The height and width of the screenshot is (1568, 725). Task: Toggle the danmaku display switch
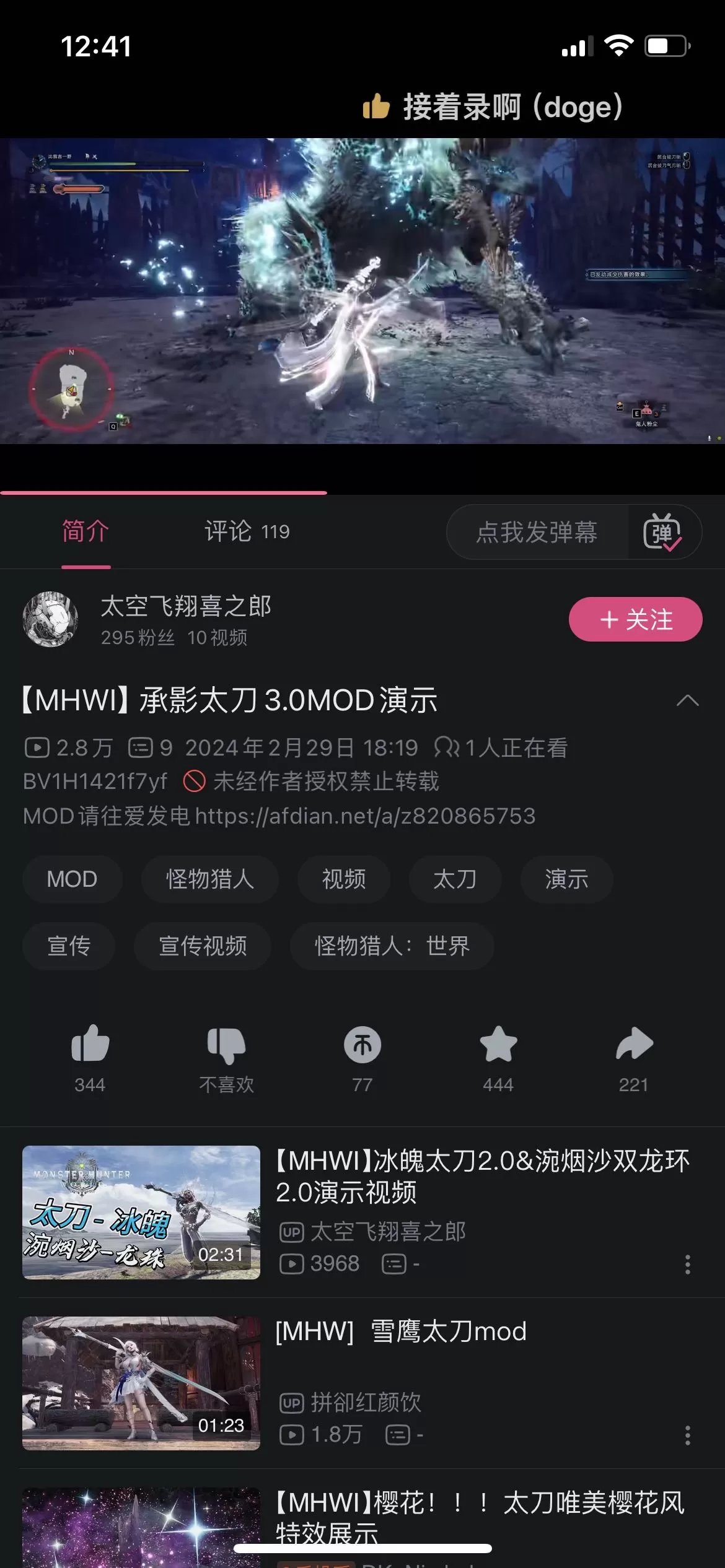(663, 533)
